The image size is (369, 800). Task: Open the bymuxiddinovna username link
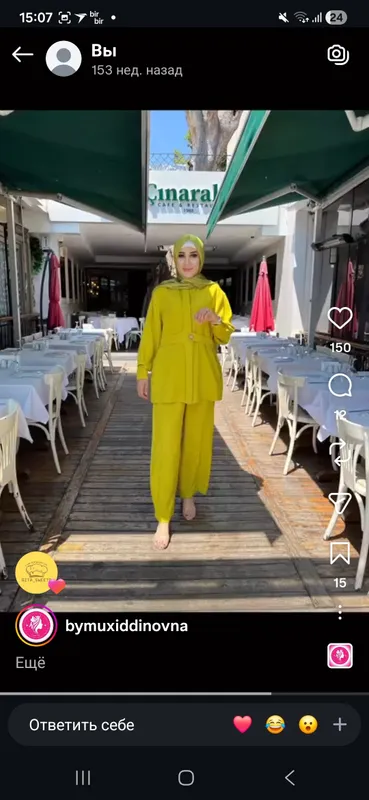point(127,626)
